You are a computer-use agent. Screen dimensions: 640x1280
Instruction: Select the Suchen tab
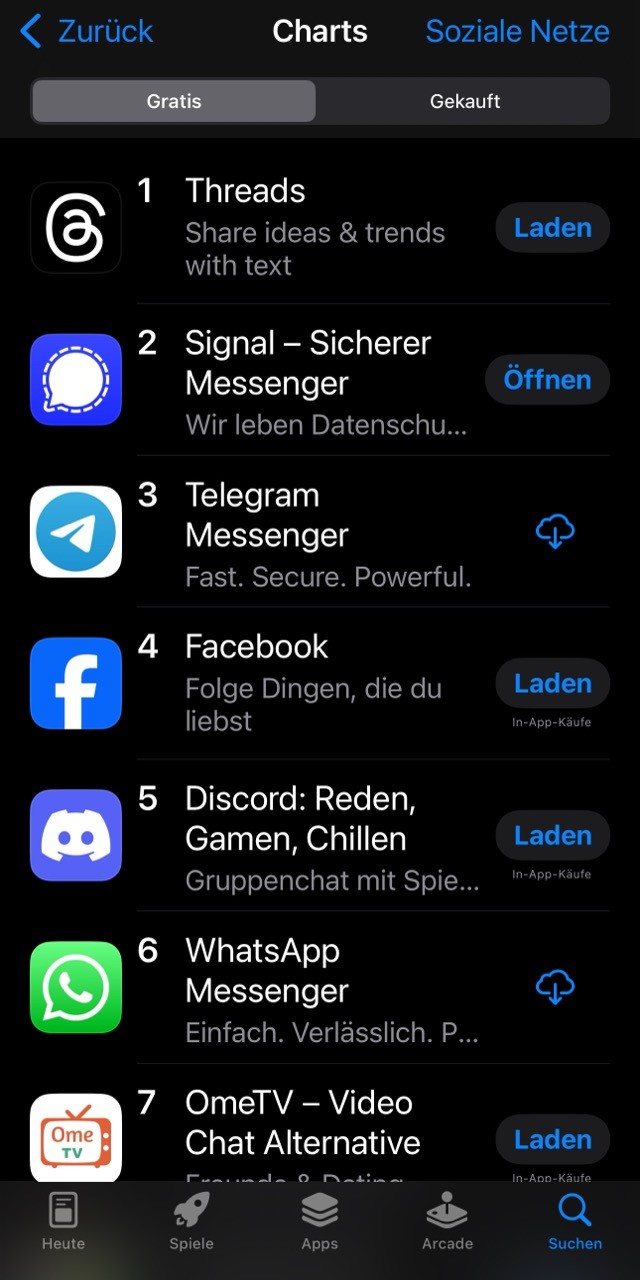(x=575, y=1222)
